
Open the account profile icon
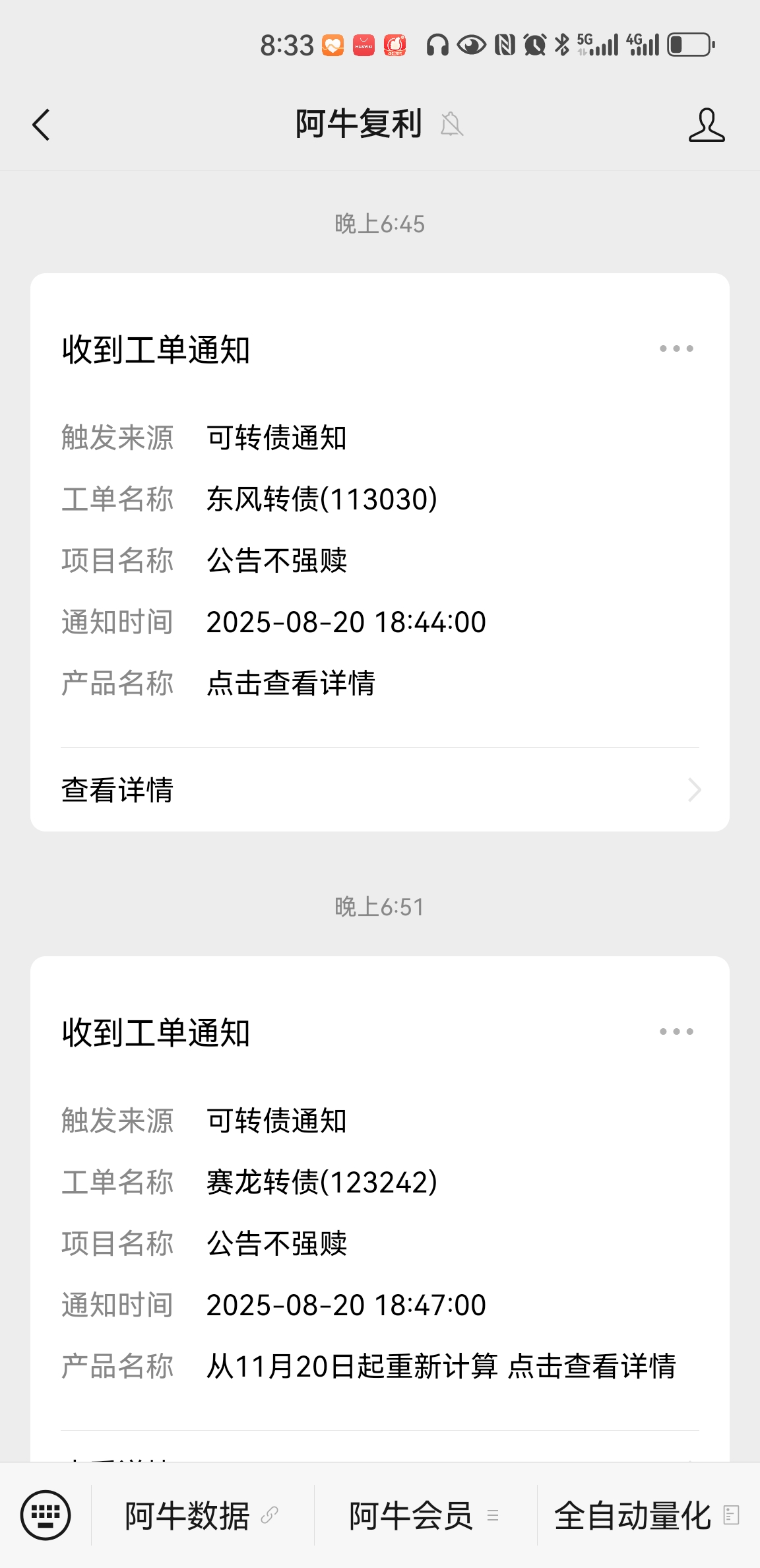pos(706,125)
